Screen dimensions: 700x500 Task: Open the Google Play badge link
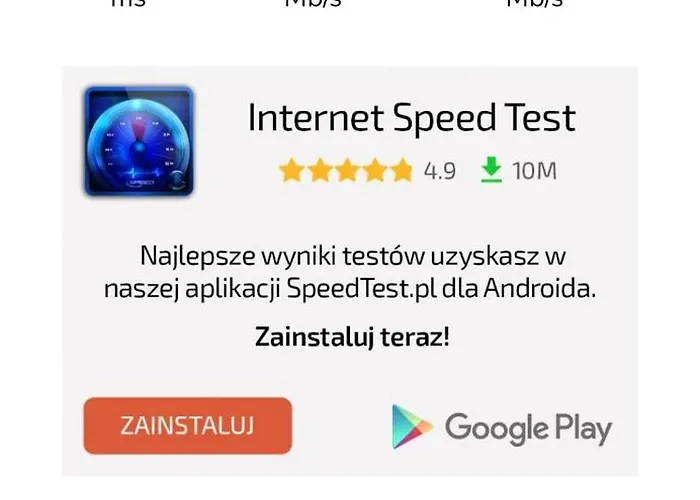pyautogui.click(x=502, y=428)
